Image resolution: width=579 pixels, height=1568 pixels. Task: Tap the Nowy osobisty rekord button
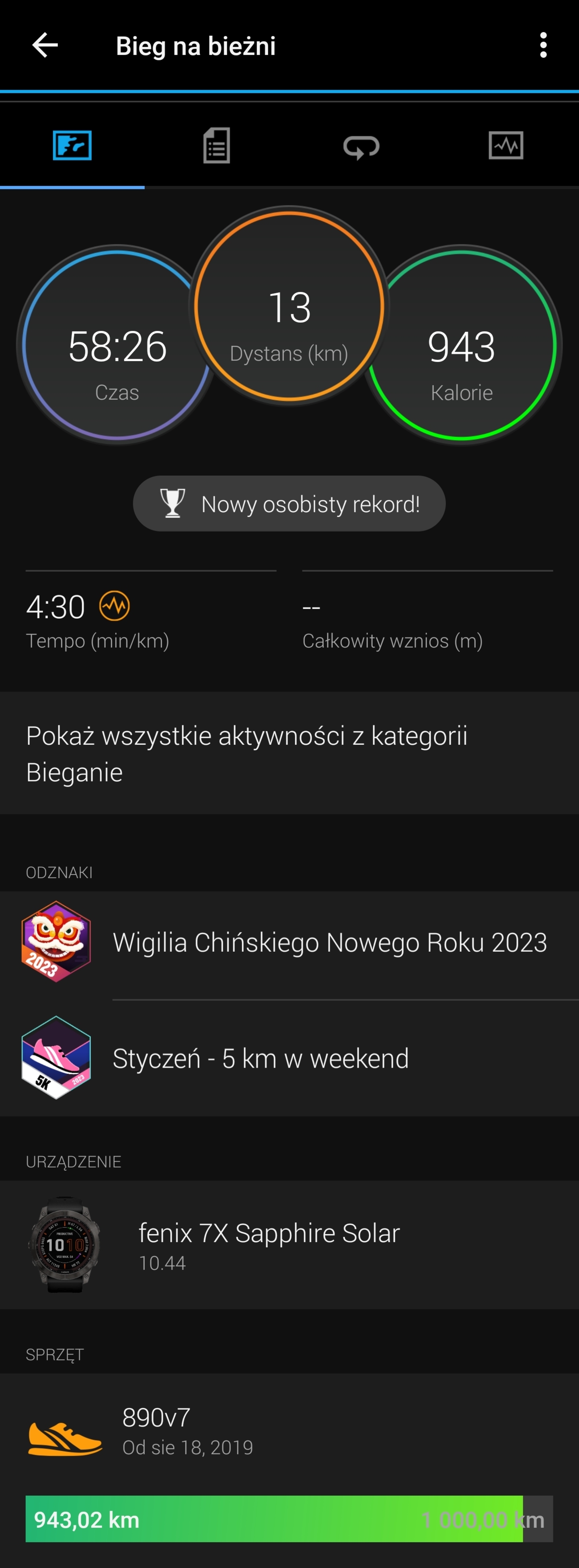[x=289, y=504]
